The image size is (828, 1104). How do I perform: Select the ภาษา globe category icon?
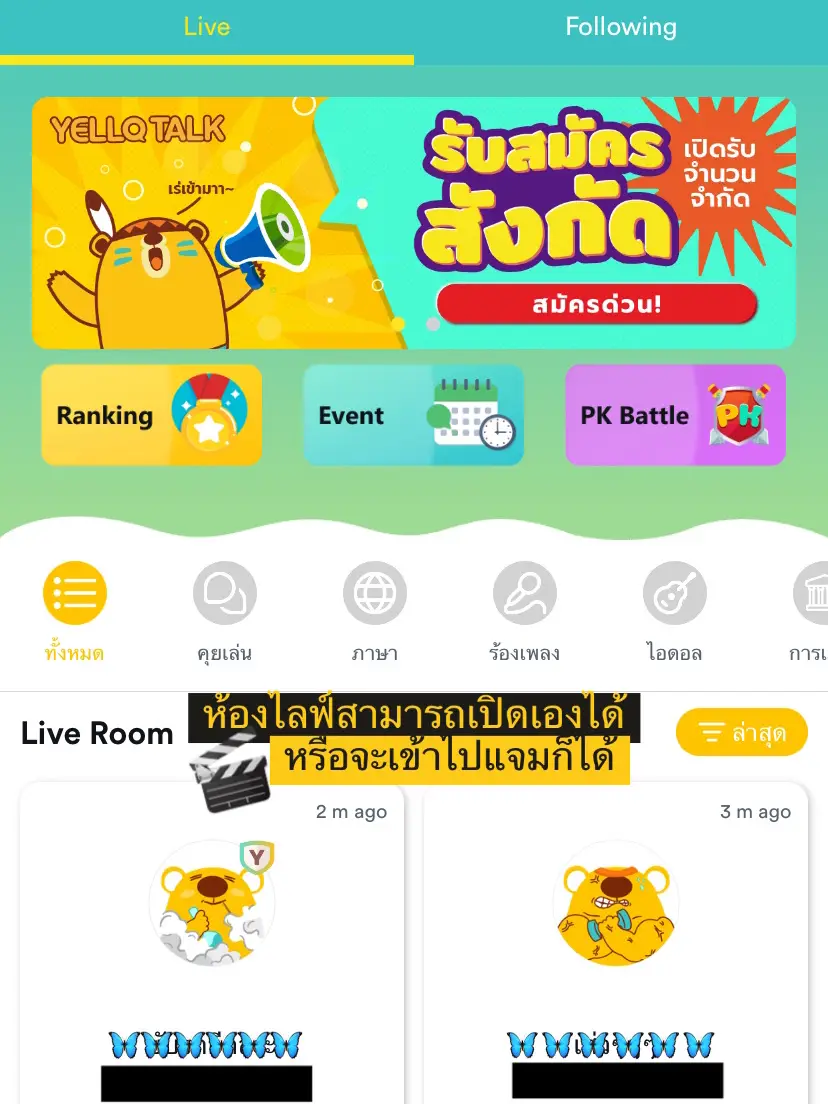375,591
